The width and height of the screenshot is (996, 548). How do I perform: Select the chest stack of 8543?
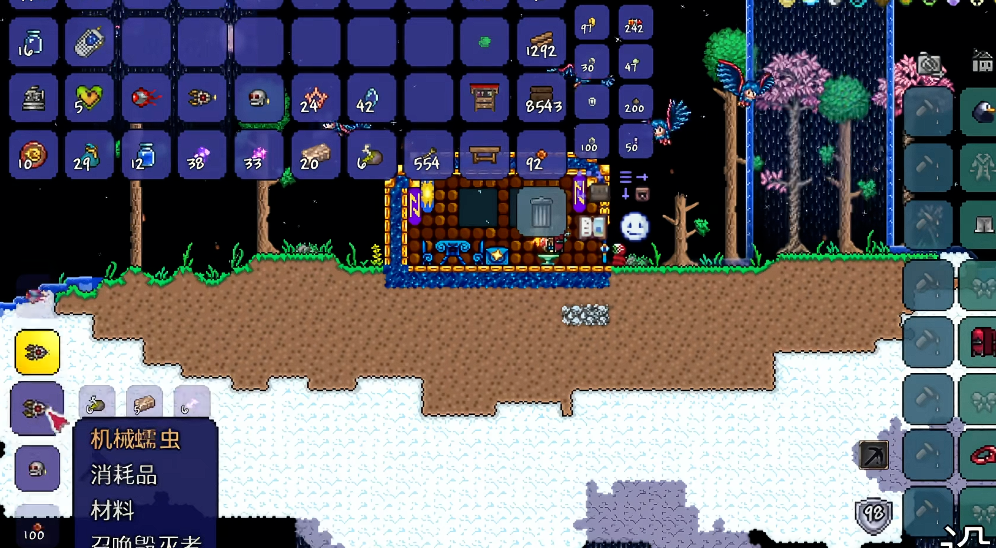coord(542,98)
